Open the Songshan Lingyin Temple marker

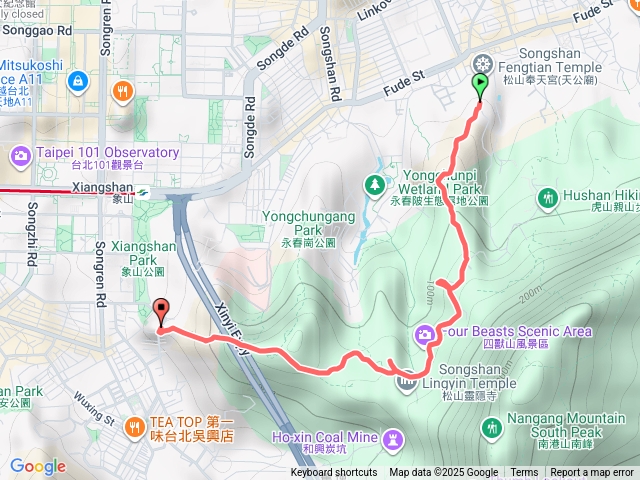click(x=406, y=382)
